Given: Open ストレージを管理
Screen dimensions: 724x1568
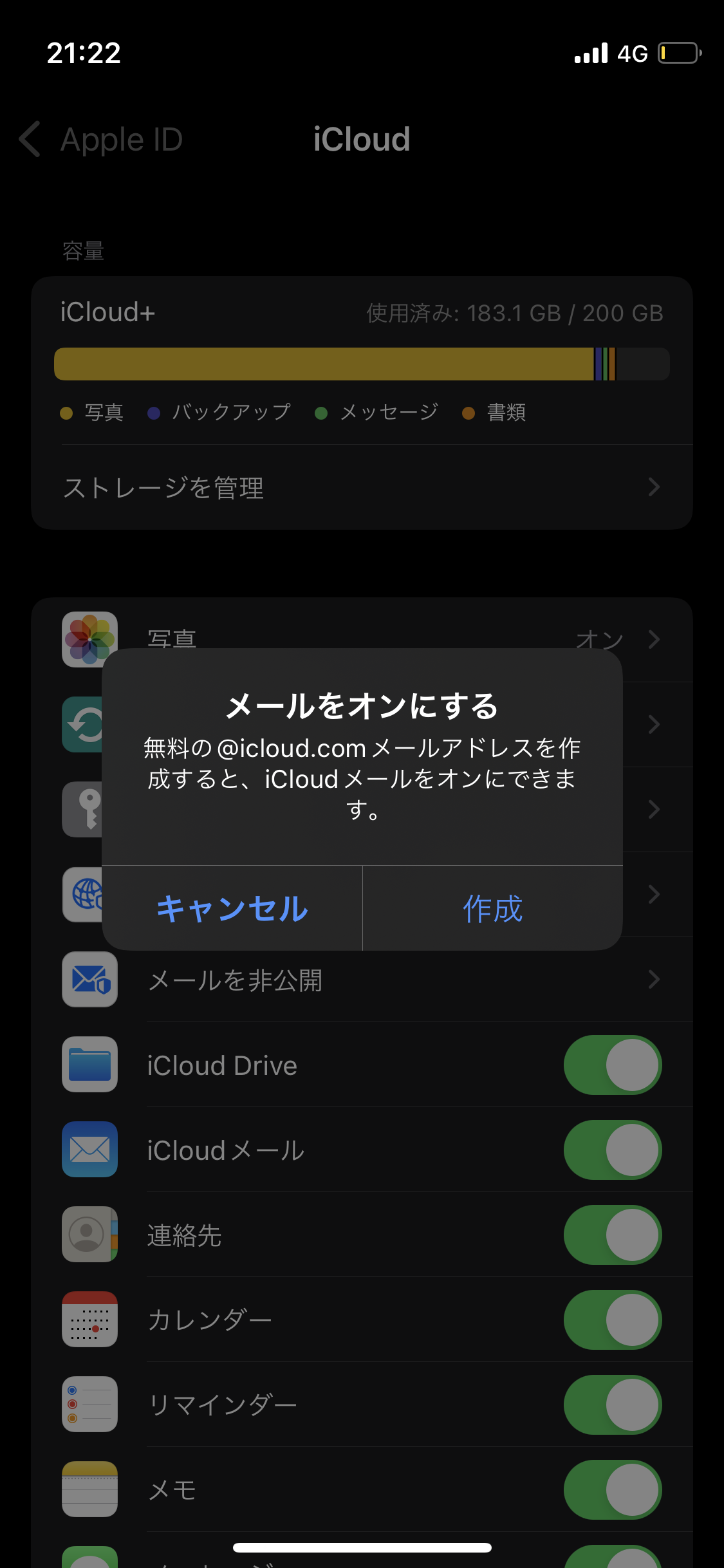Looking at the screenshot, I should (362, 487).
